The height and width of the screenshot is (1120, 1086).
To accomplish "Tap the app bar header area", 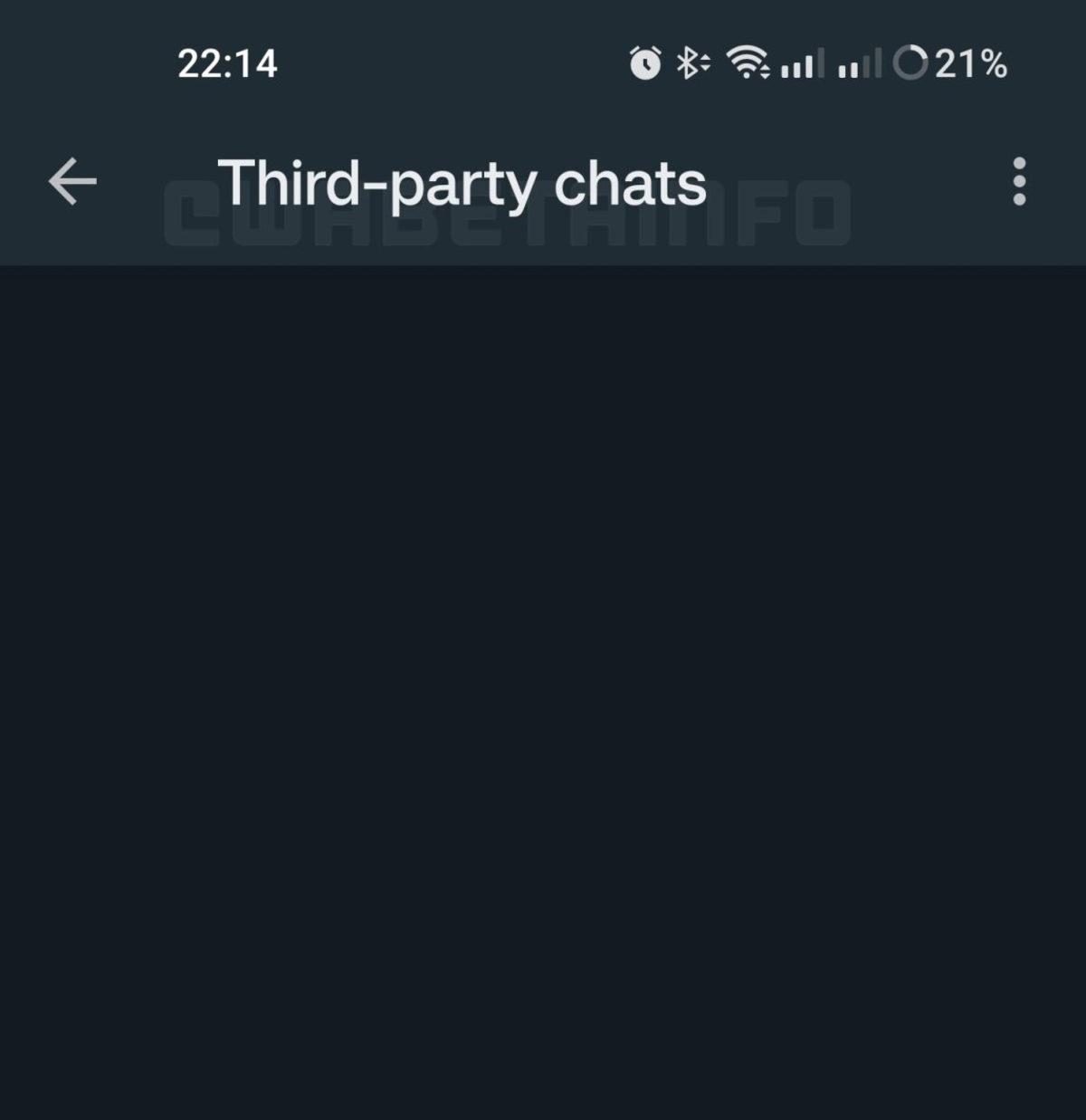I will point(543,181).
